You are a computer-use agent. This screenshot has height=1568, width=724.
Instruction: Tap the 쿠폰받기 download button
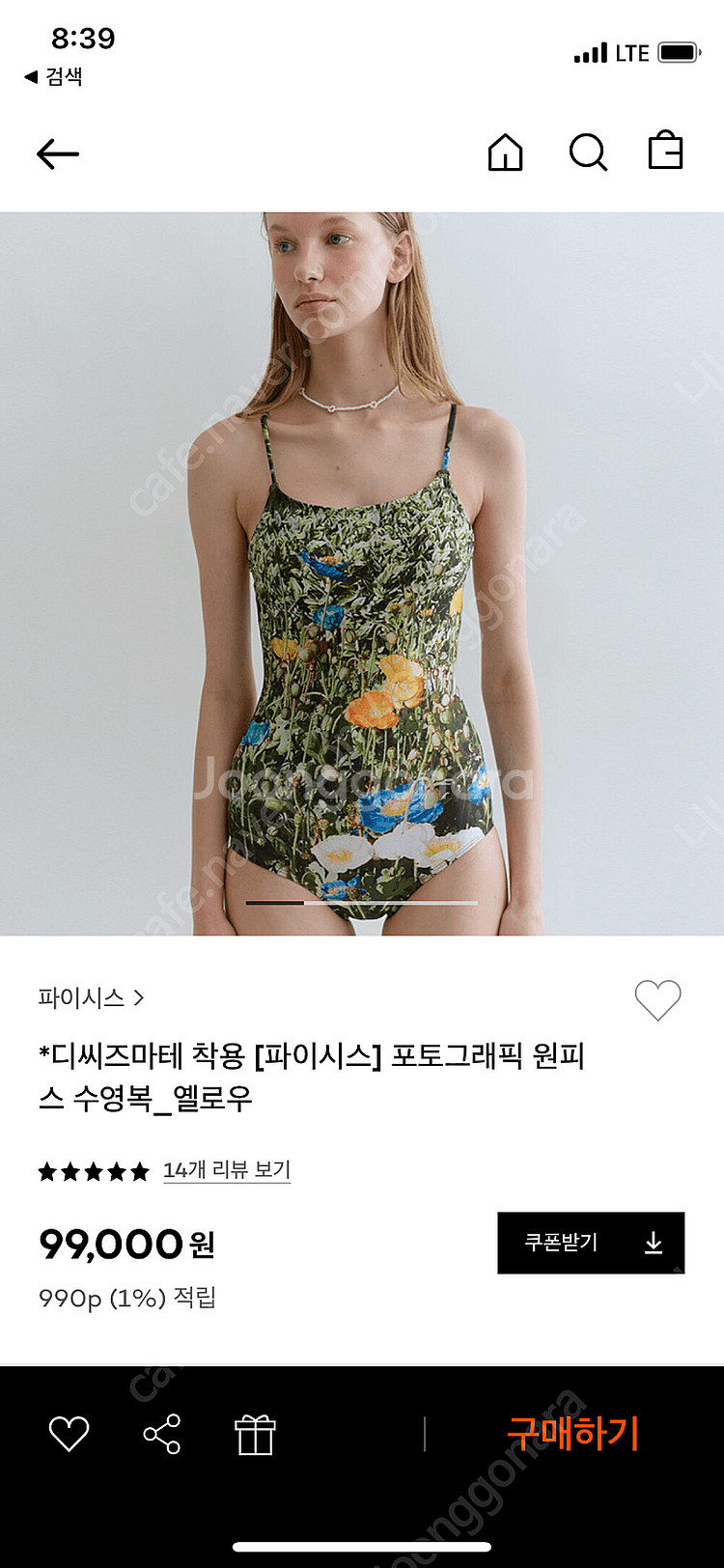[x=591, y=1243]
